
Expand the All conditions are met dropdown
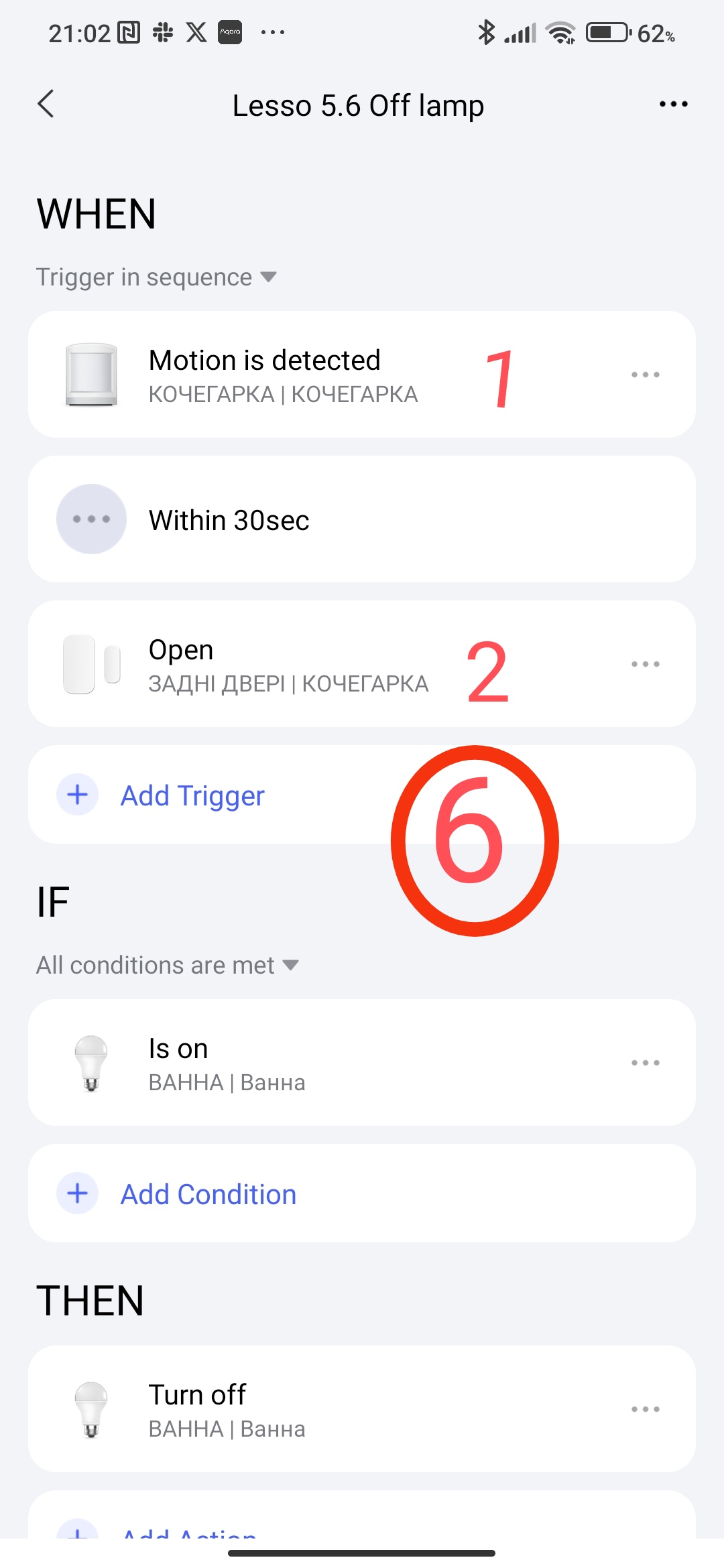(168, 966)
